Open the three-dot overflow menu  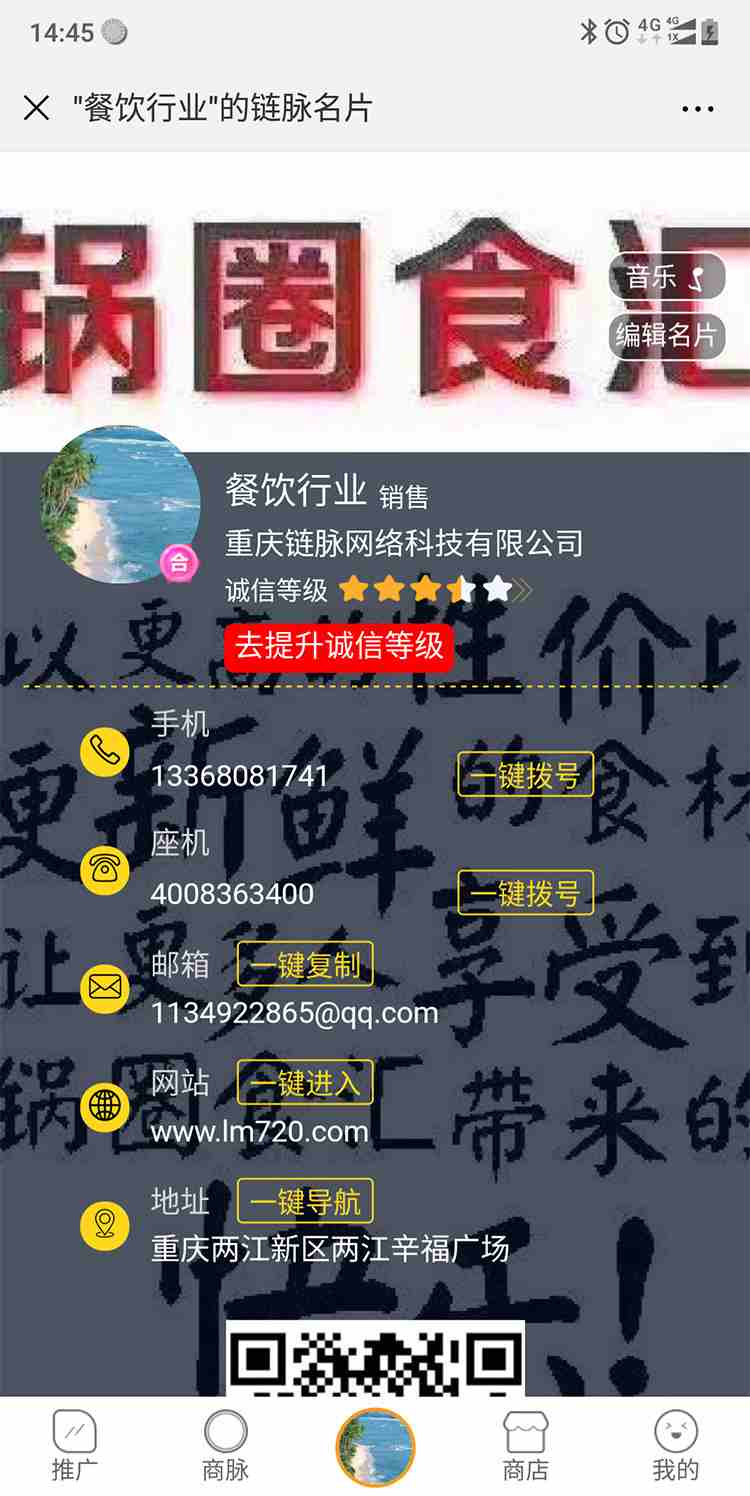point(697,109)
